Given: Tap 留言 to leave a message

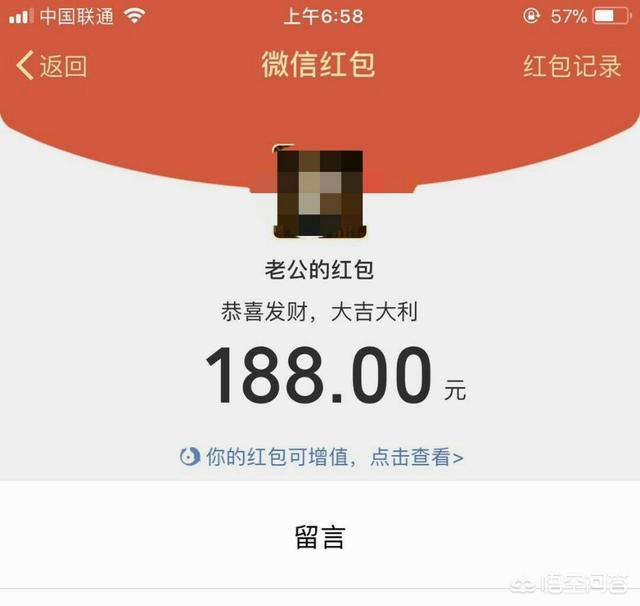Looking at the screenshot, I should coord(320,537).
